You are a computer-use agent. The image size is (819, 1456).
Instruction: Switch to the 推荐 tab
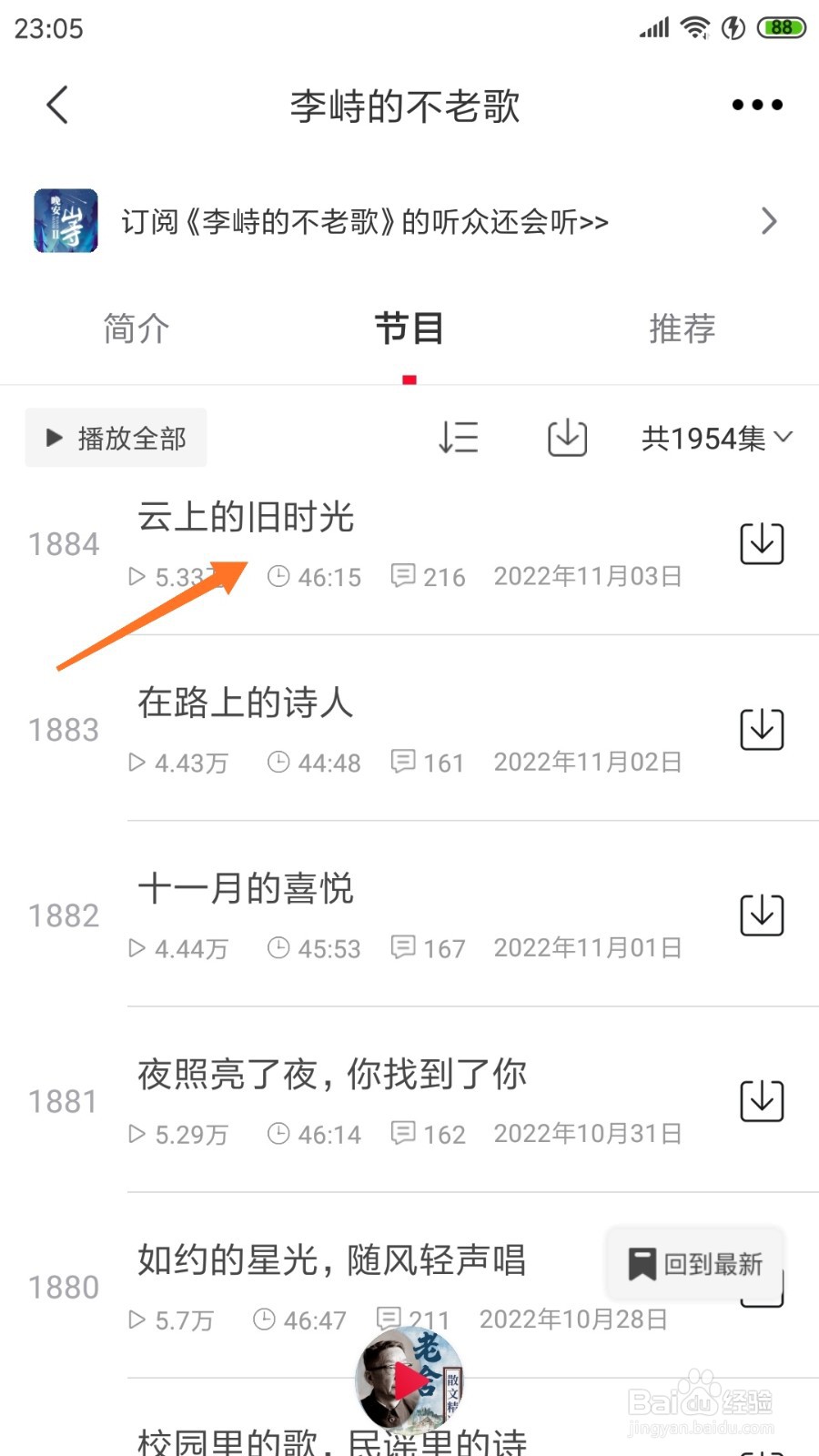[x=682, y=329]
